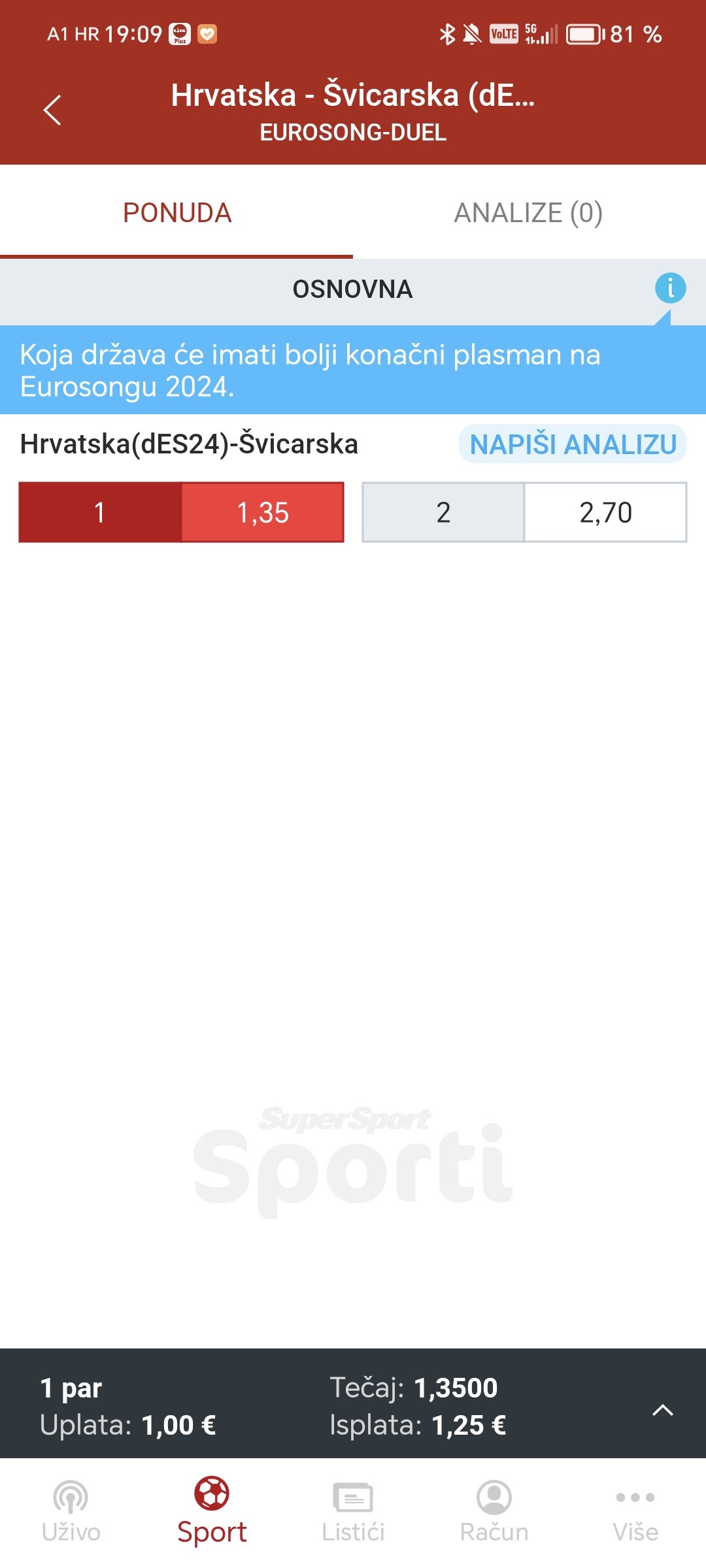Tap the info icon next to OSNOVNA
This screenshot has height=1568, width=706.
(x=670, y=287)
